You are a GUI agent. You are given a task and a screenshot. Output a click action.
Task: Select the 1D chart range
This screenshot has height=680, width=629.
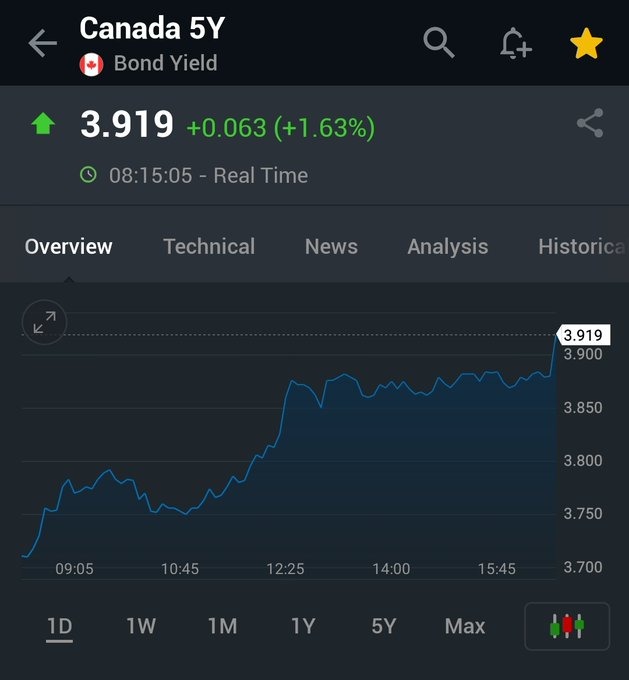pos(60,626)
